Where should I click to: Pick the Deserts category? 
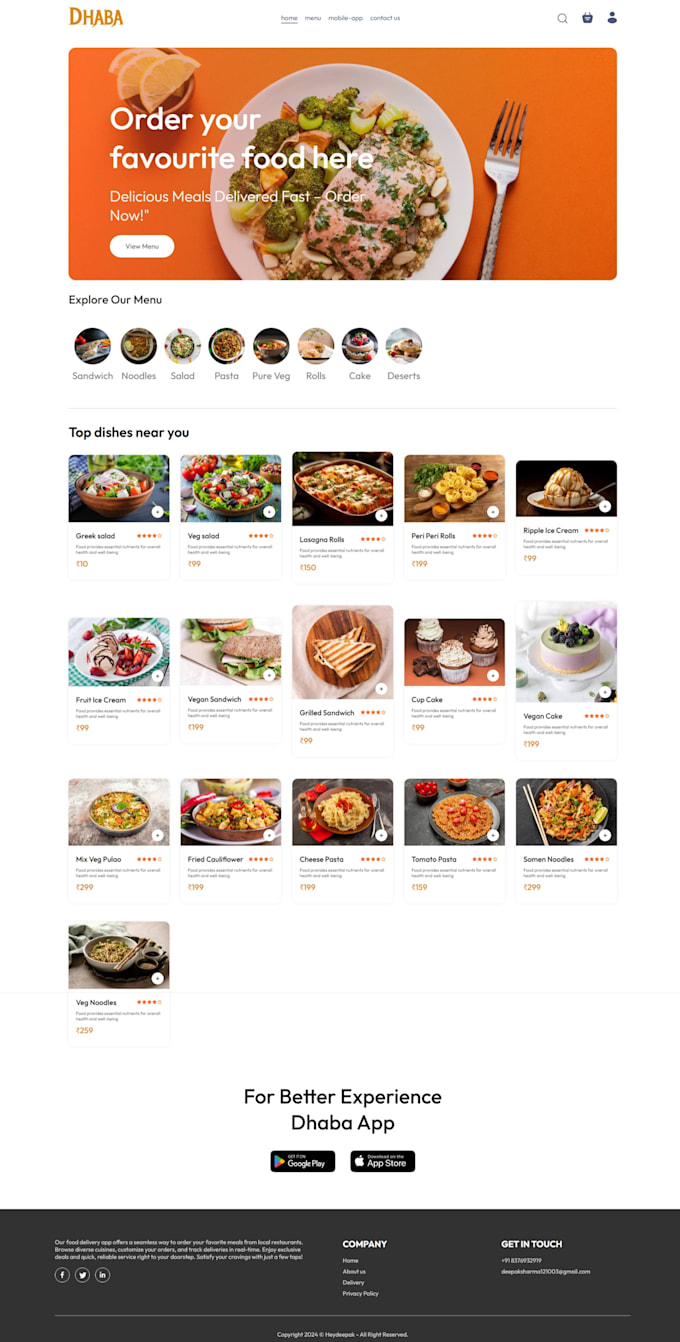click(404, 346)
